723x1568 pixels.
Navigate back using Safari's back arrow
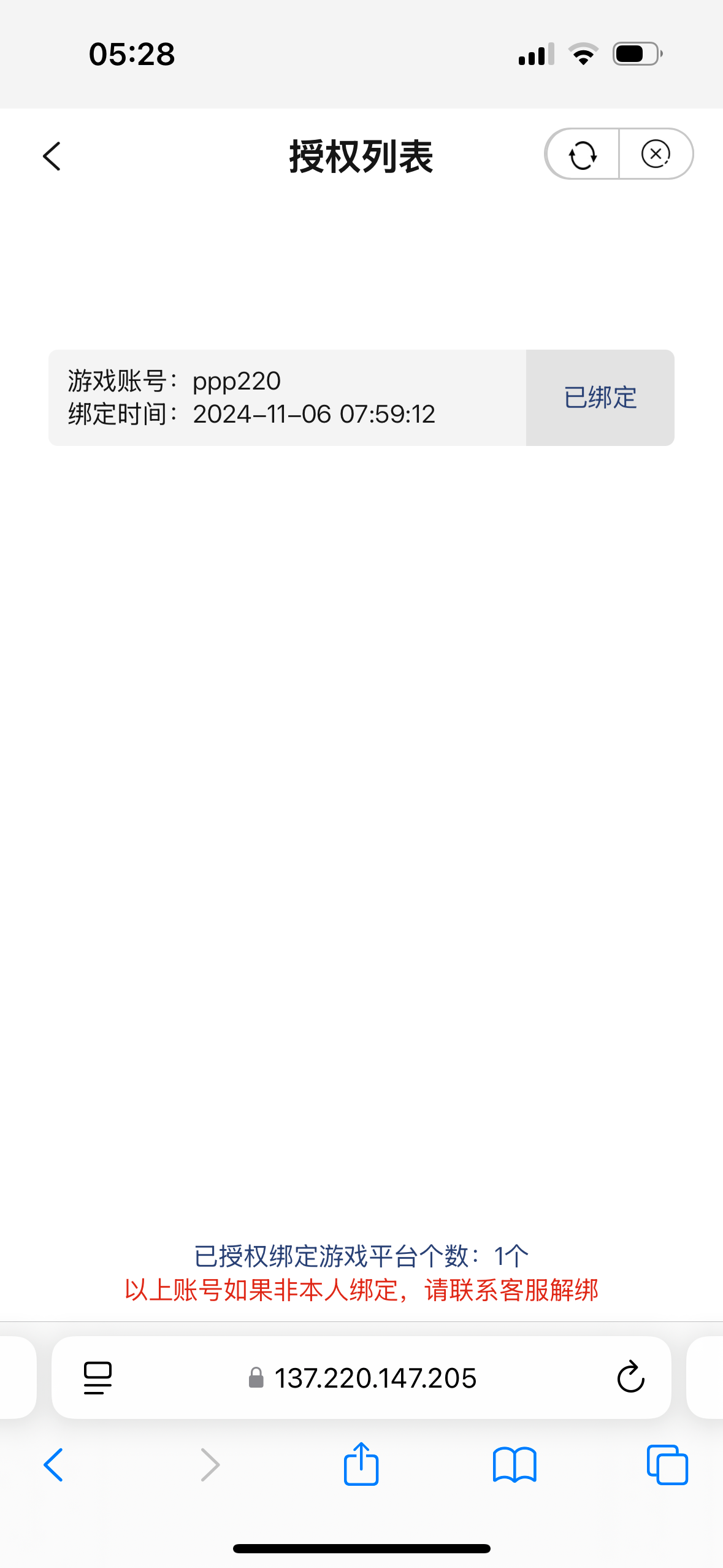point(54,1465)
